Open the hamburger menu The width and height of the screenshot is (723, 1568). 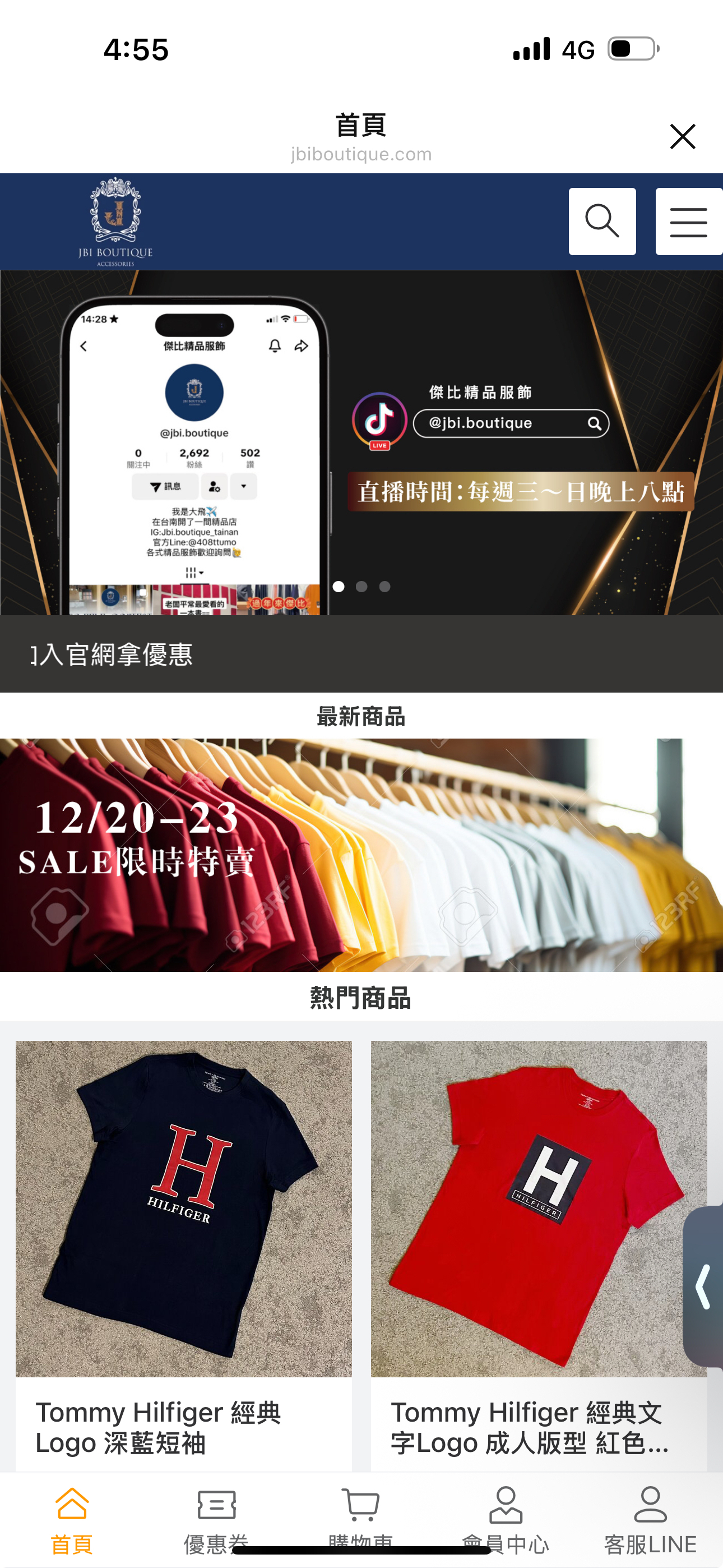(688, 221)
